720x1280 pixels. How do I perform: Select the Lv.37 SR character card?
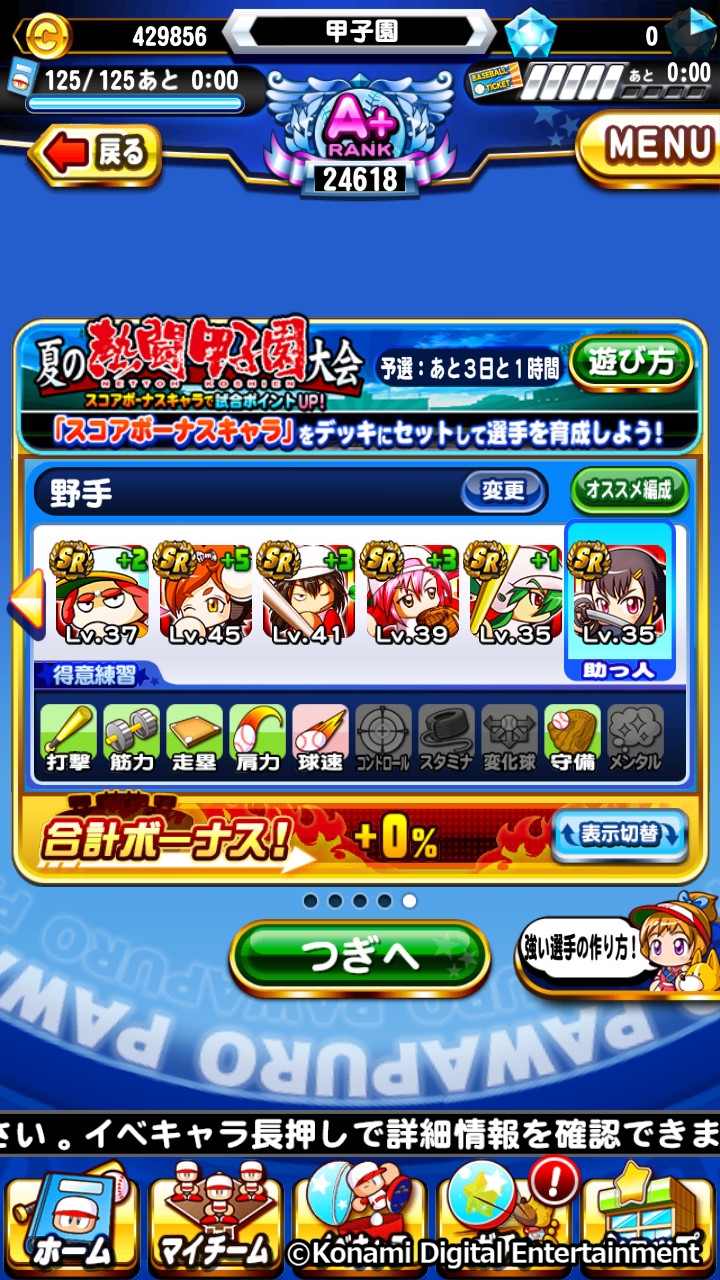(102, 596)
